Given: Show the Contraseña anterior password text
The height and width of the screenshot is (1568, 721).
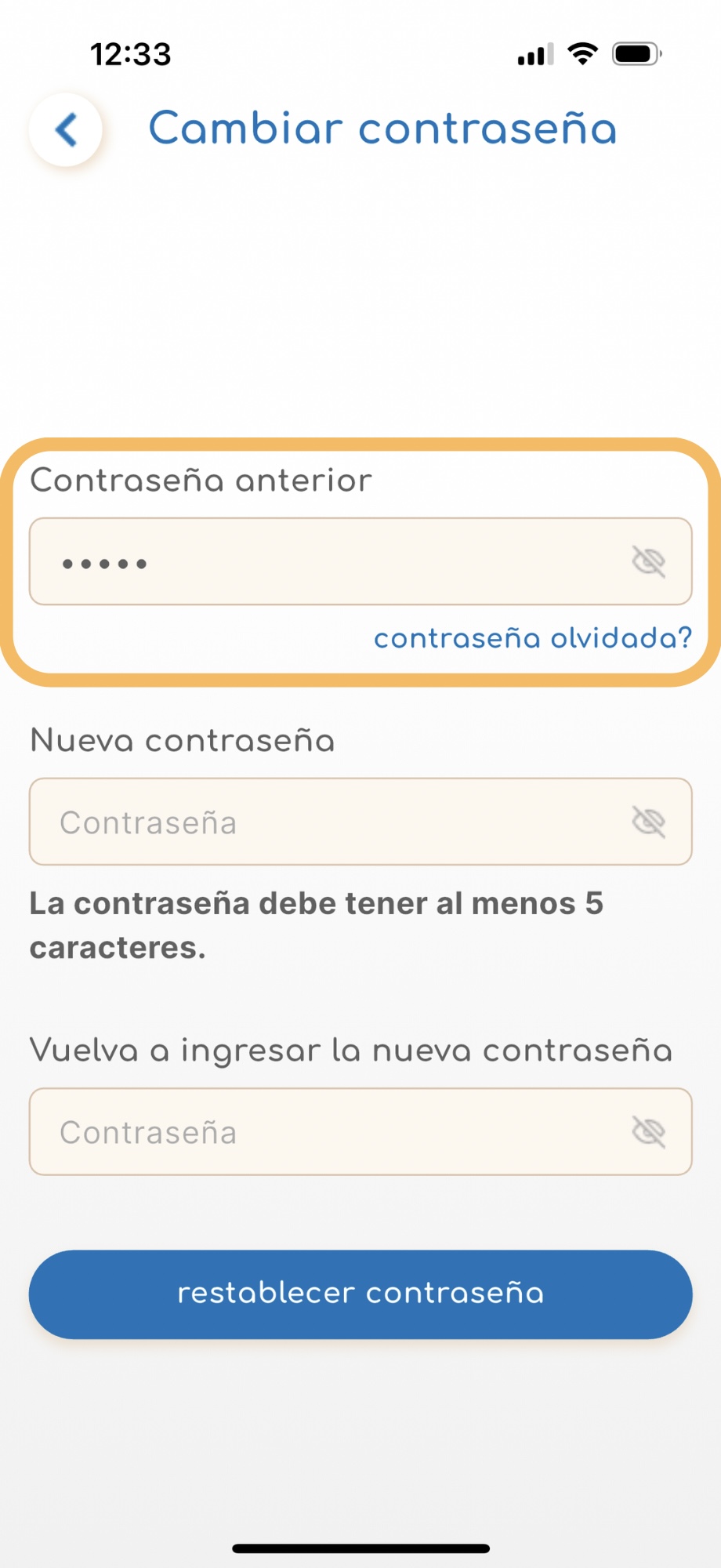Looking at the screenshot, I should pyautogui.click(x=648, y=561).
